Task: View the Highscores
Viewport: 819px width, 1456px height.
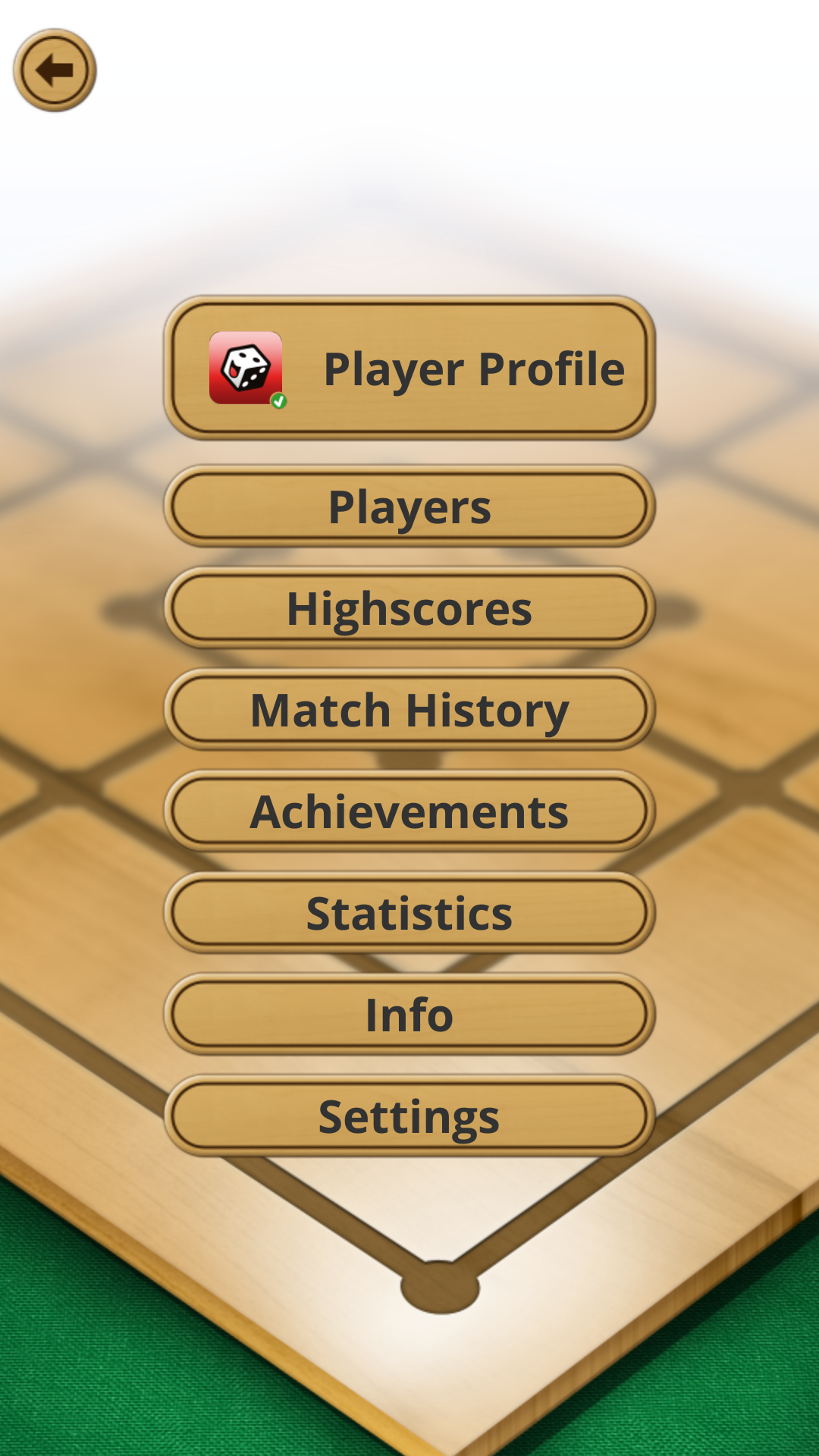Action: (409, 608)
